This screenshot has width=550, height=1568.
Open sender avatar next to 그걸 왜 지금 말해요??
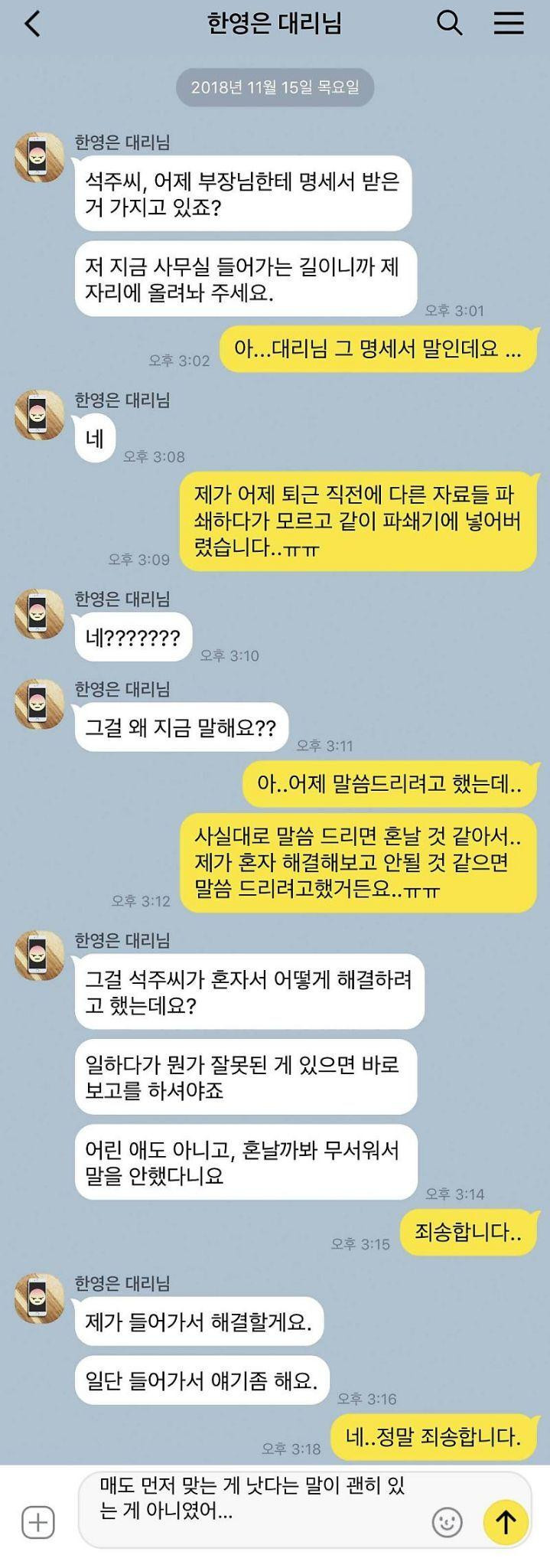[38, 704]
